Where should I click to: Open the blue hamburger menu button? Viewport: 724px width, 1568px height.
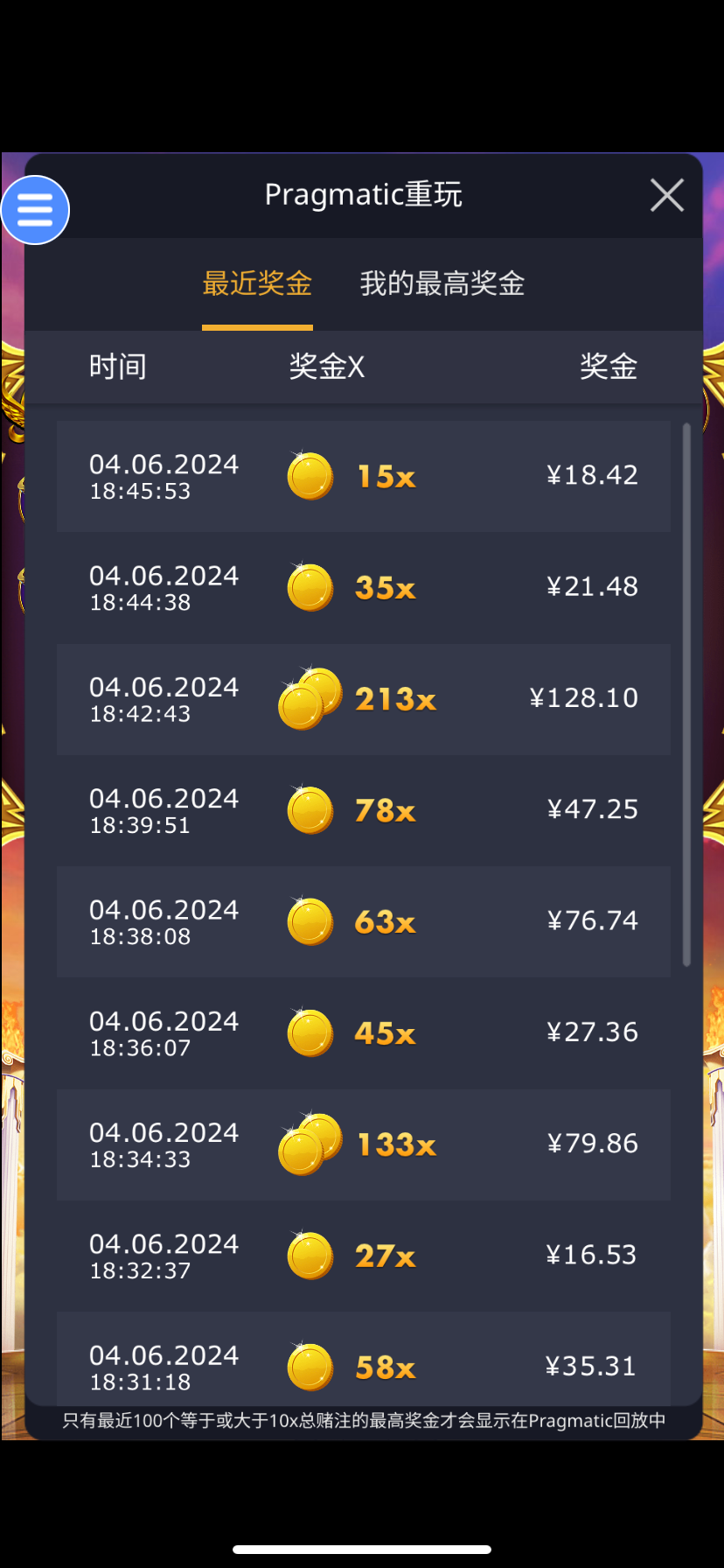pyautogui.click(x=35, y=210)
